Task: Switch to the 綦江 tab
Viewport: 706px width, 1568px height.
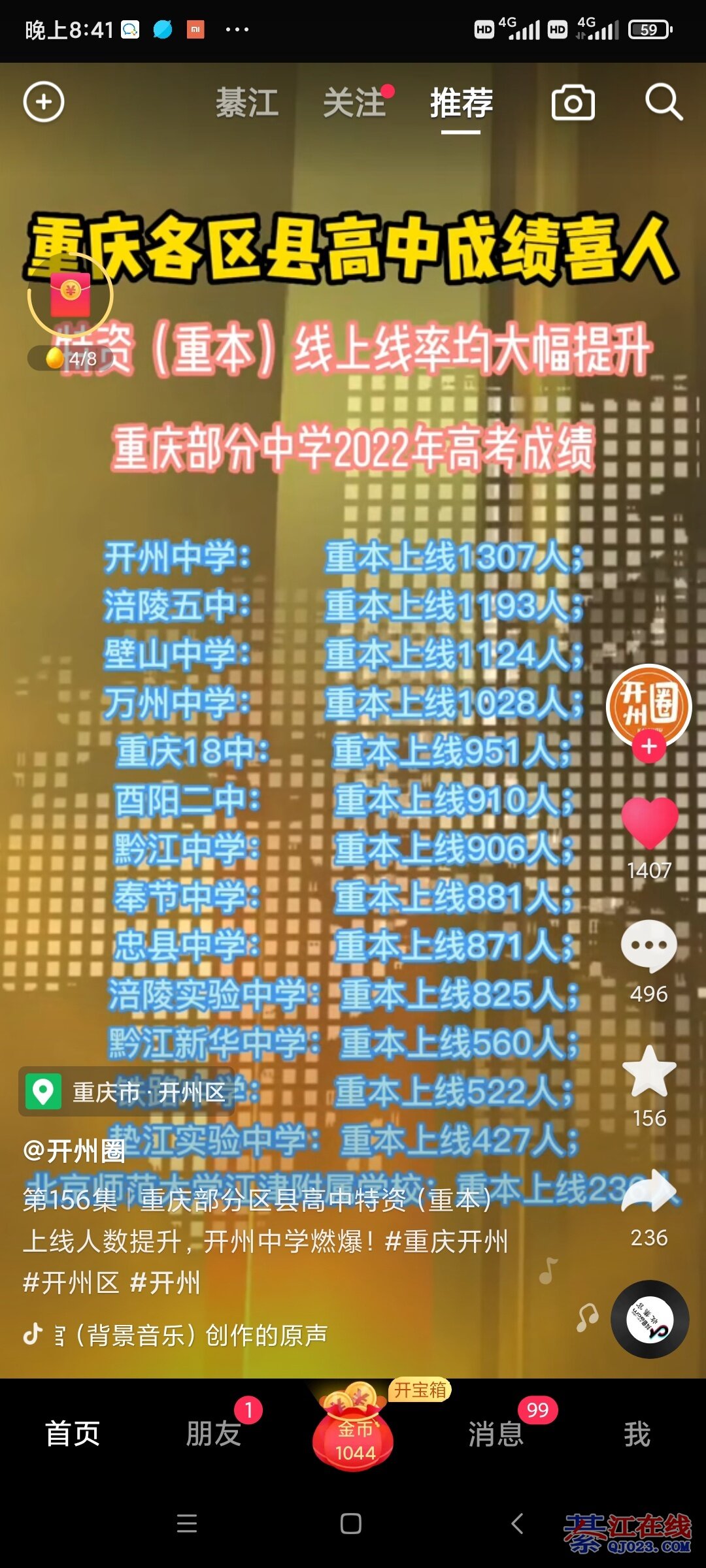Action: click(x=247, y=103)
